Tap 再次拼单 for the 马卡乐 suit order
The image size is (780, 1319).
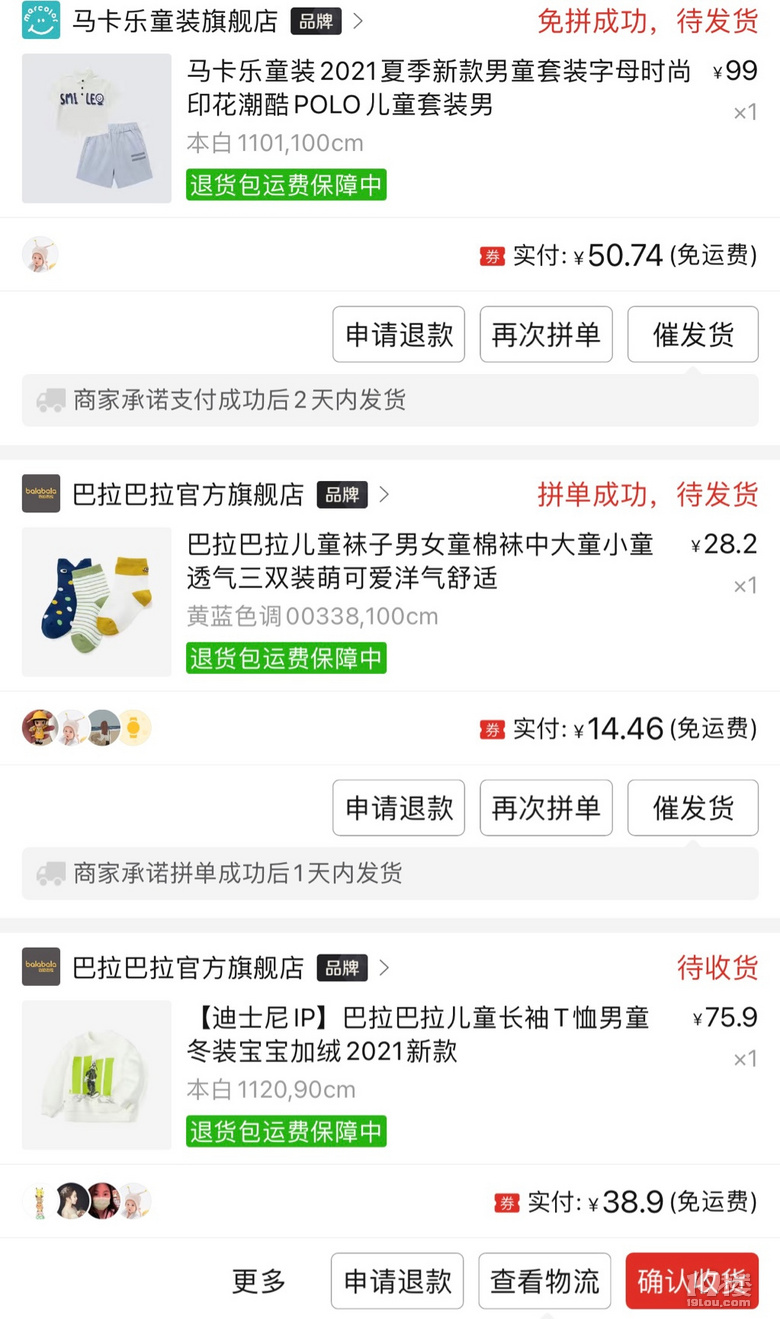point(545,334)
